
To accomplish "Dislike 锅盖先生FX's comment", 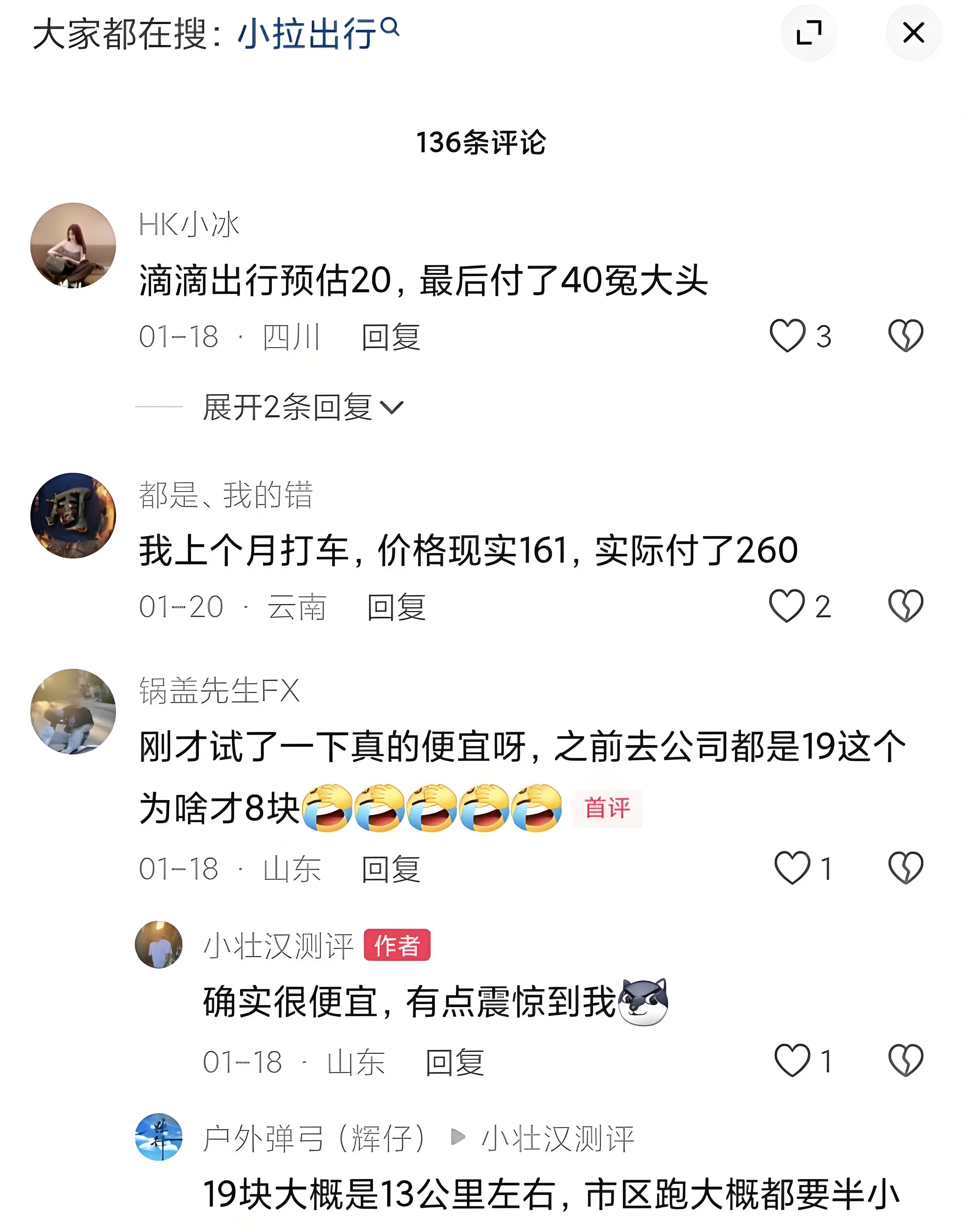I will (x=905, y=868).
